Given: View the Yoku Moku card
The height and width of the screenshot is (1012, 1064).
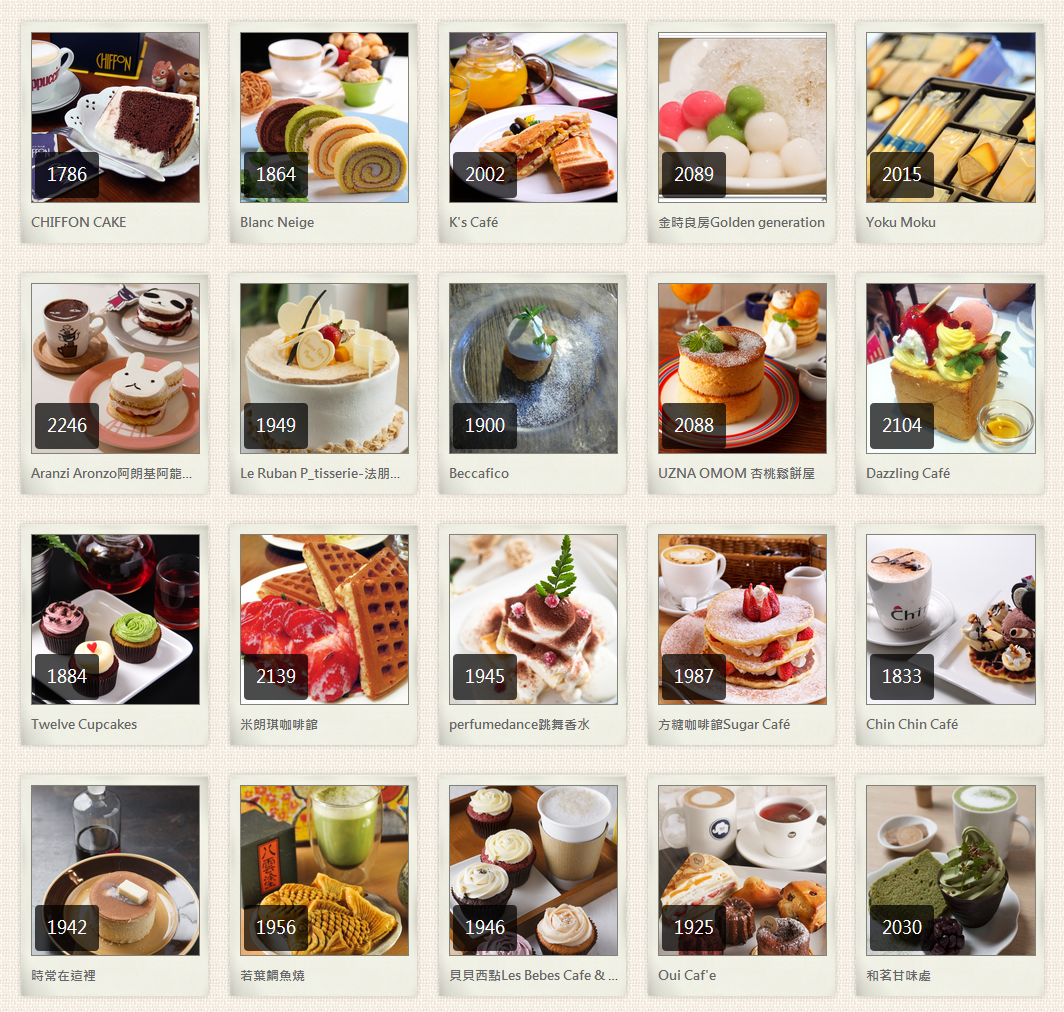Looking at the screenshot, I should pos(950,133).
